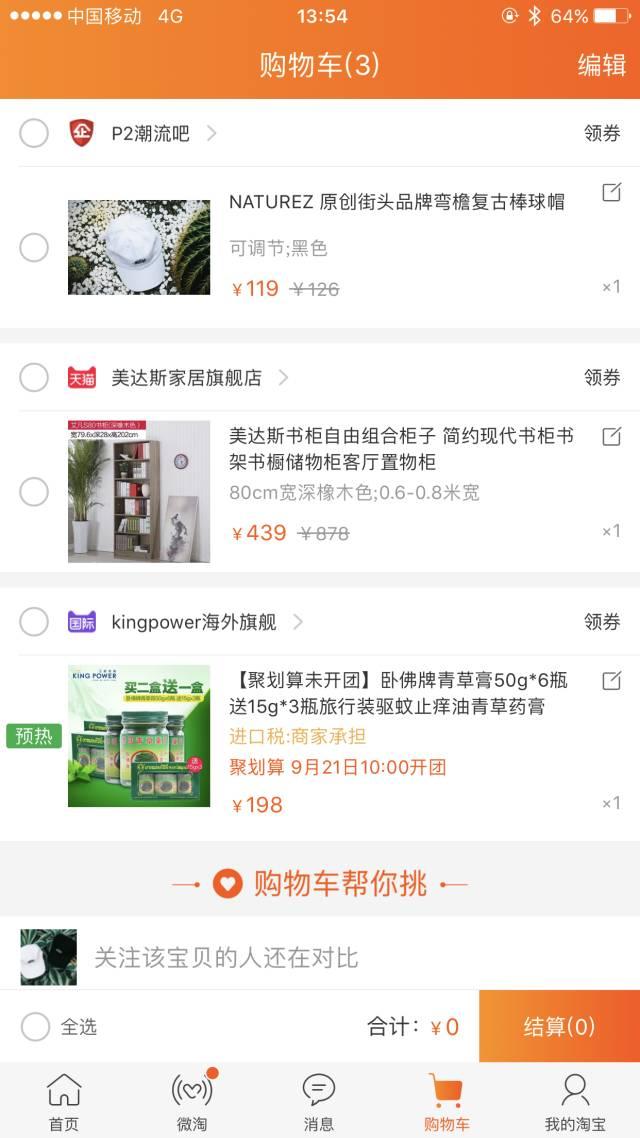Edit options for 美达斯书柜 bookshelf
The image size is (640, 1138).
(x=611, y=437)
